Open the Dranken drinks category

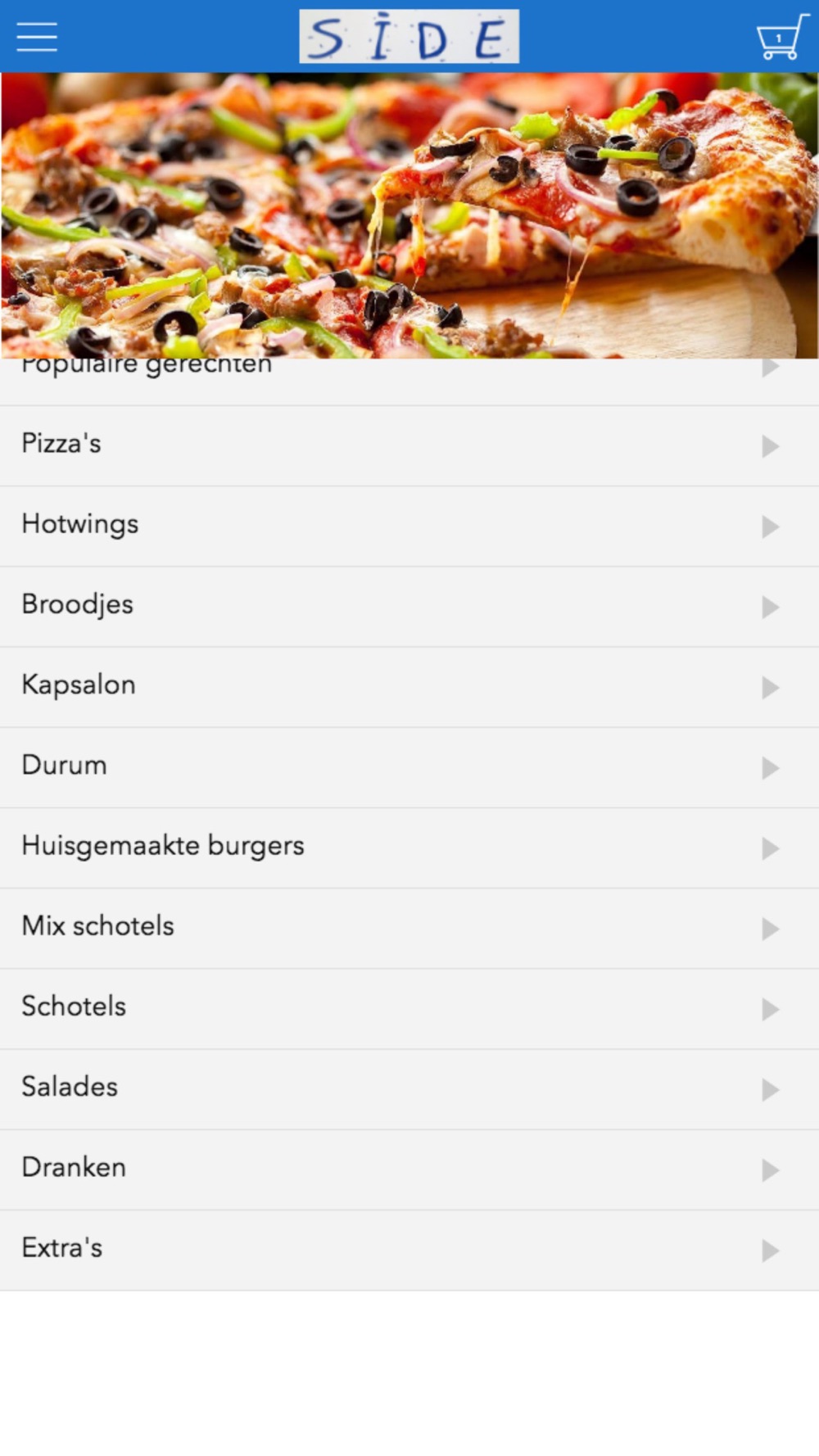(409, 1168)
